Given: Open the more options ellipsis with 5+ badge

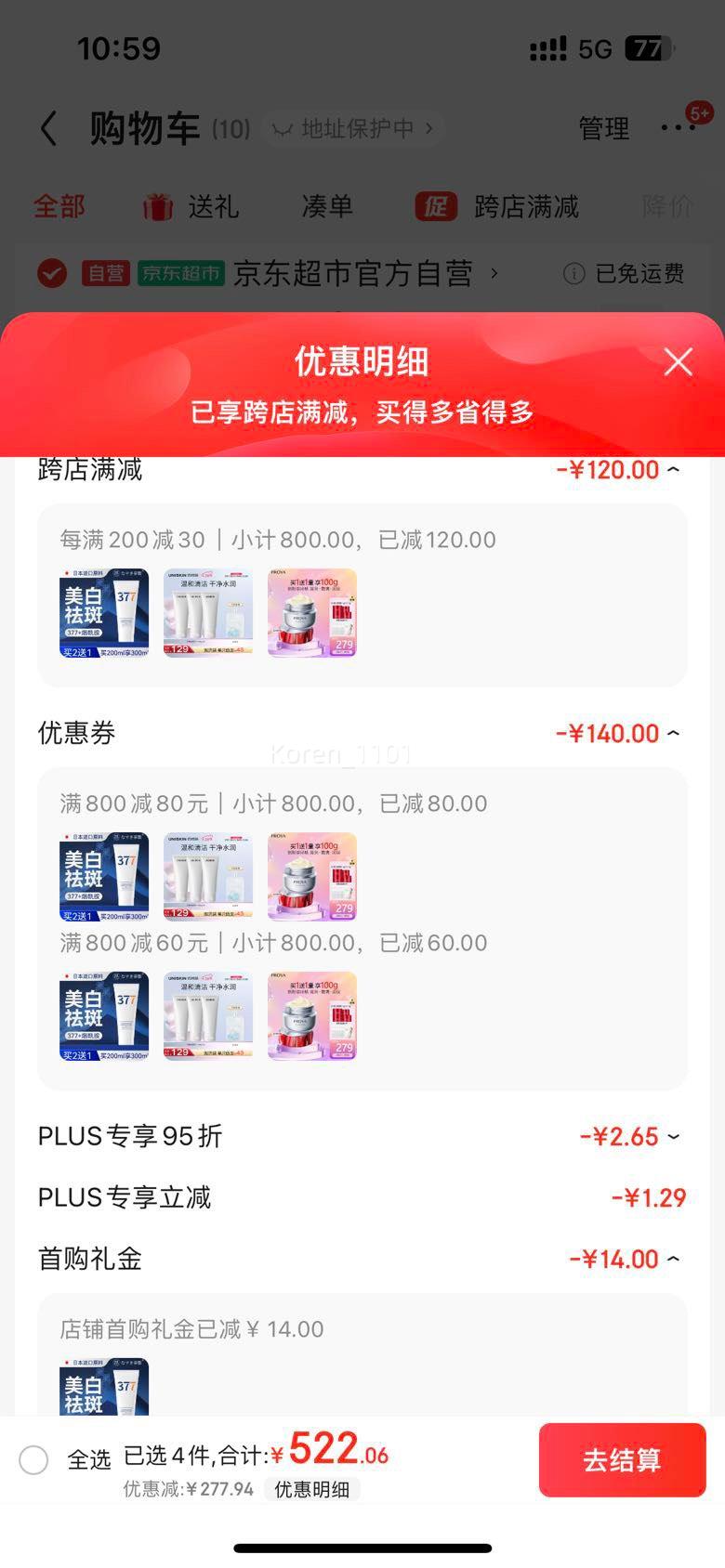Looking at the screenshot, I should click(x=679, y=128).
